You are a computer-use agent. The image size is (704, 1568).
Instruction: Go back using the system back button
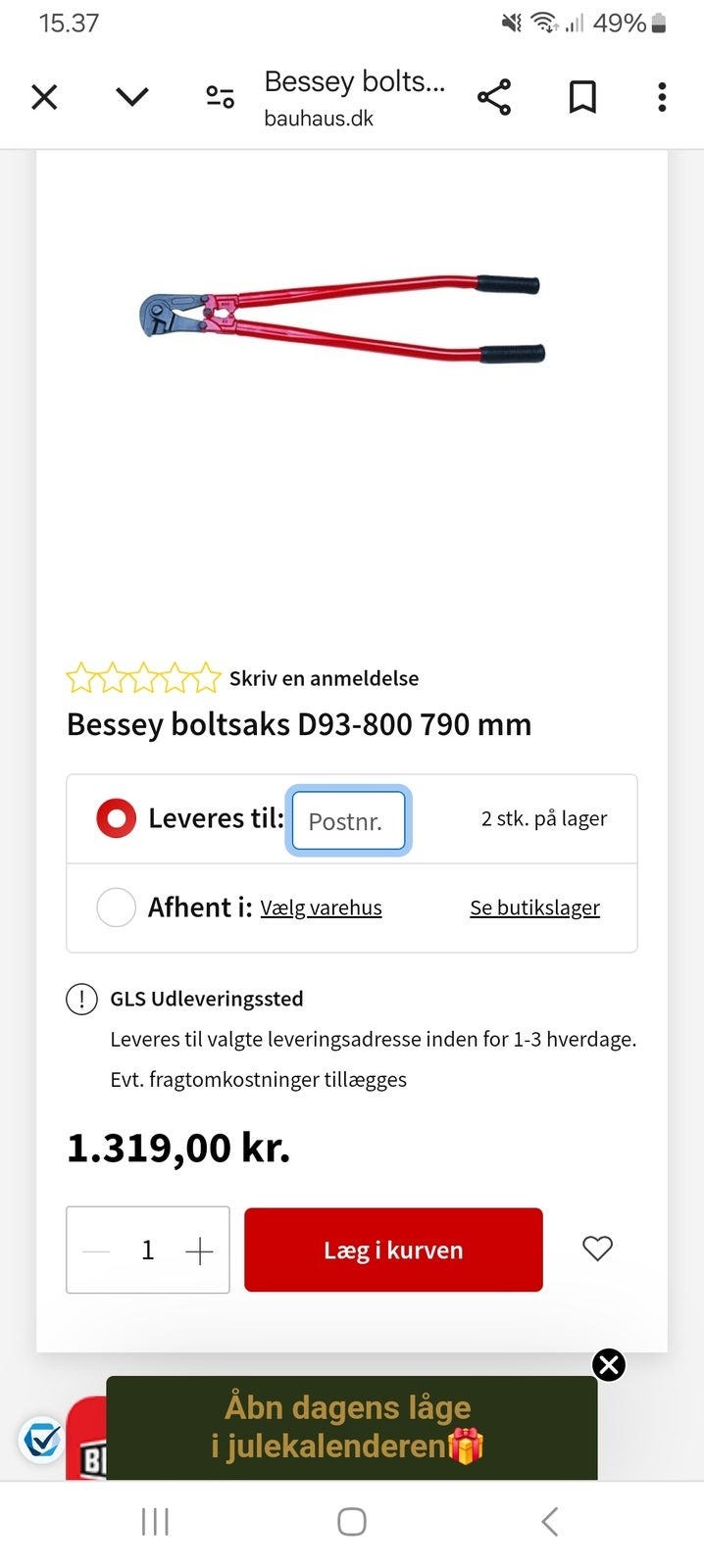click(549, 1522)
